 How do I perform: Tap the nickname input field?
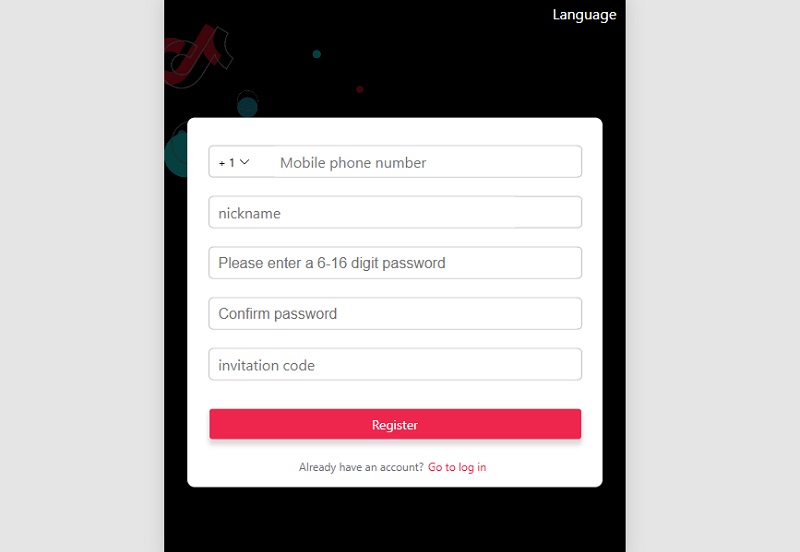pyautogui.click(x=395, y=213)
